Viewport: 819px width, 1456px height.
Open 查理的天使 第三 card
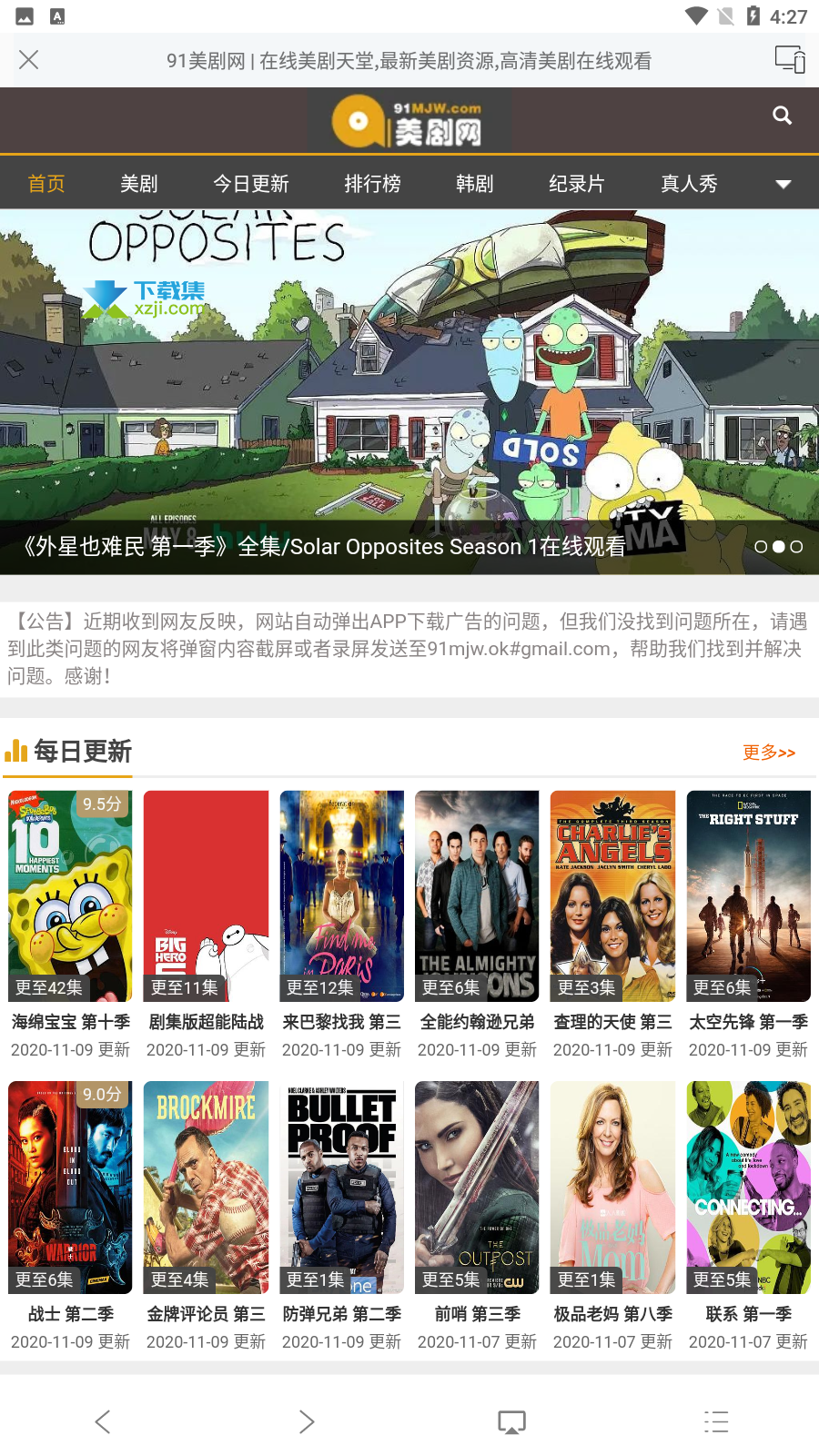click(x=613, y=896)
